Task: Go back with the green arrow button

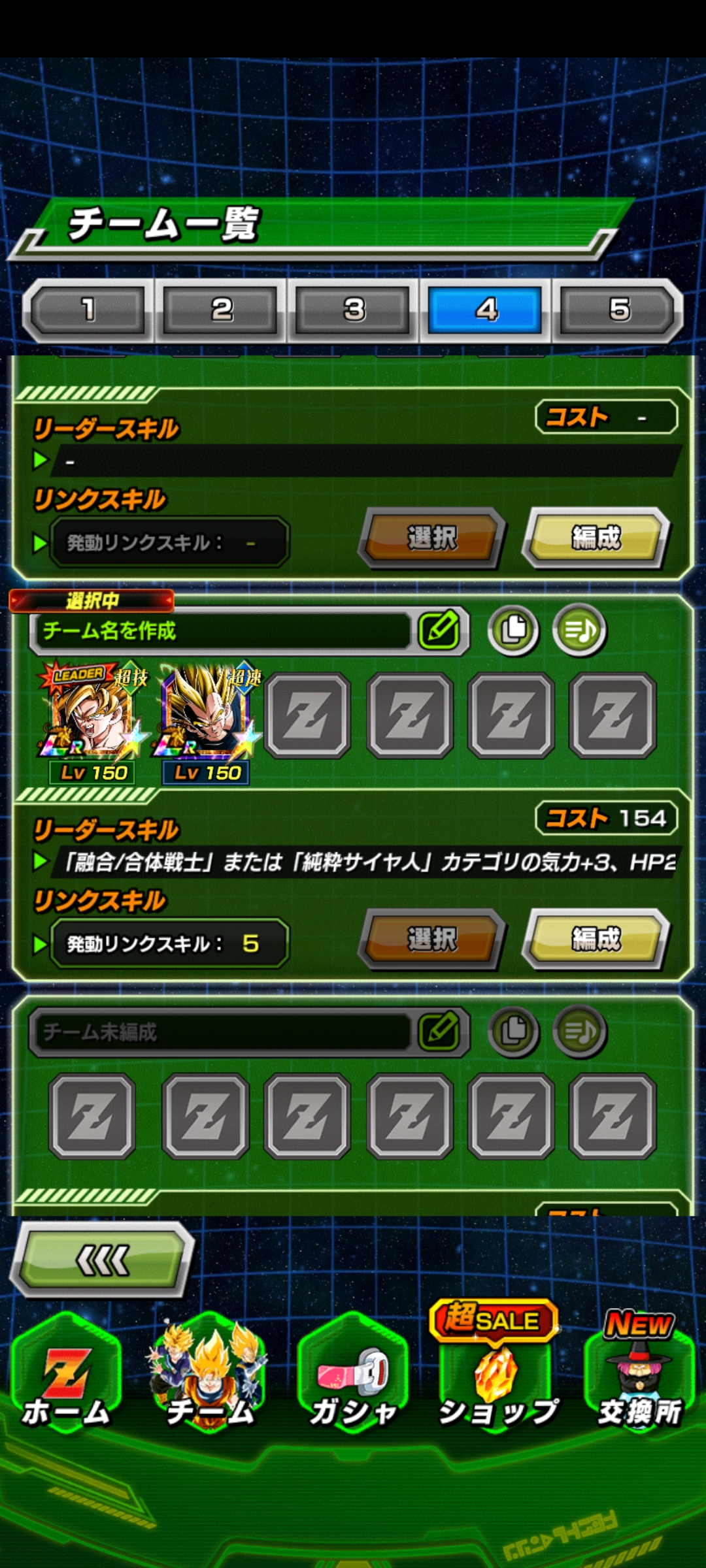Action: coord(103,1260)
